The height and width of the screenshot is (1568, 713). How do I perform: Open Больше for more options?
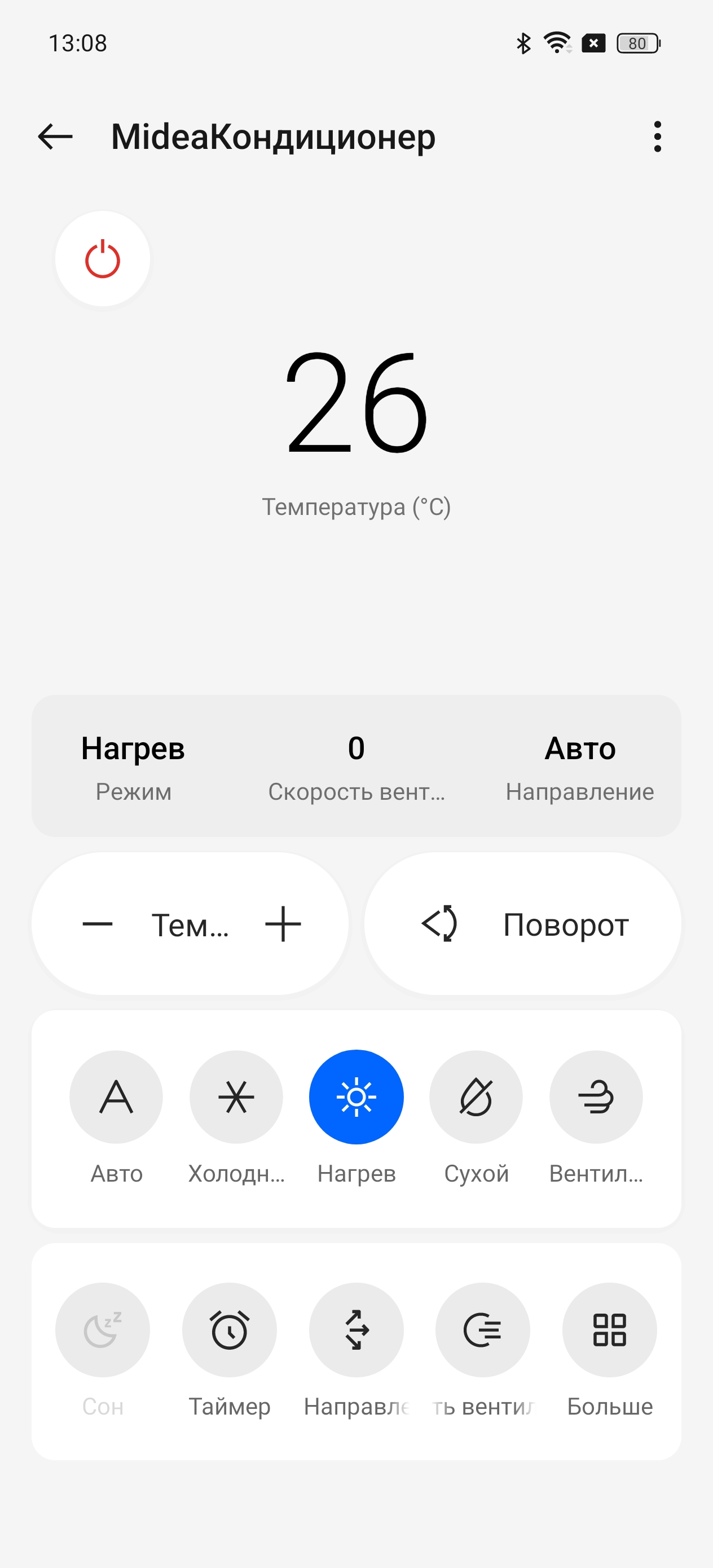609,1330
